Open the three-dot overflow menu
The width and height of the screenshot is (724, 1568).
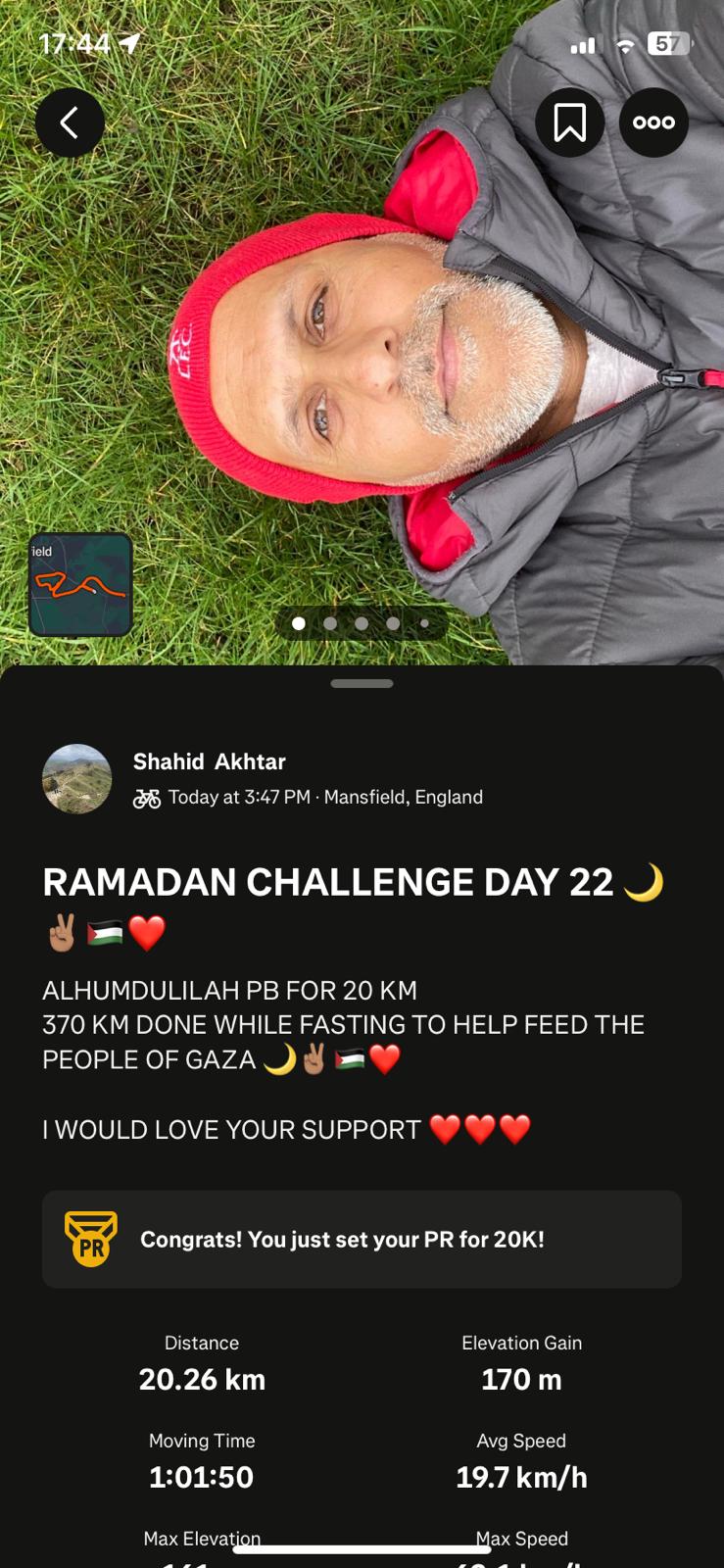(x=653, y=122)
